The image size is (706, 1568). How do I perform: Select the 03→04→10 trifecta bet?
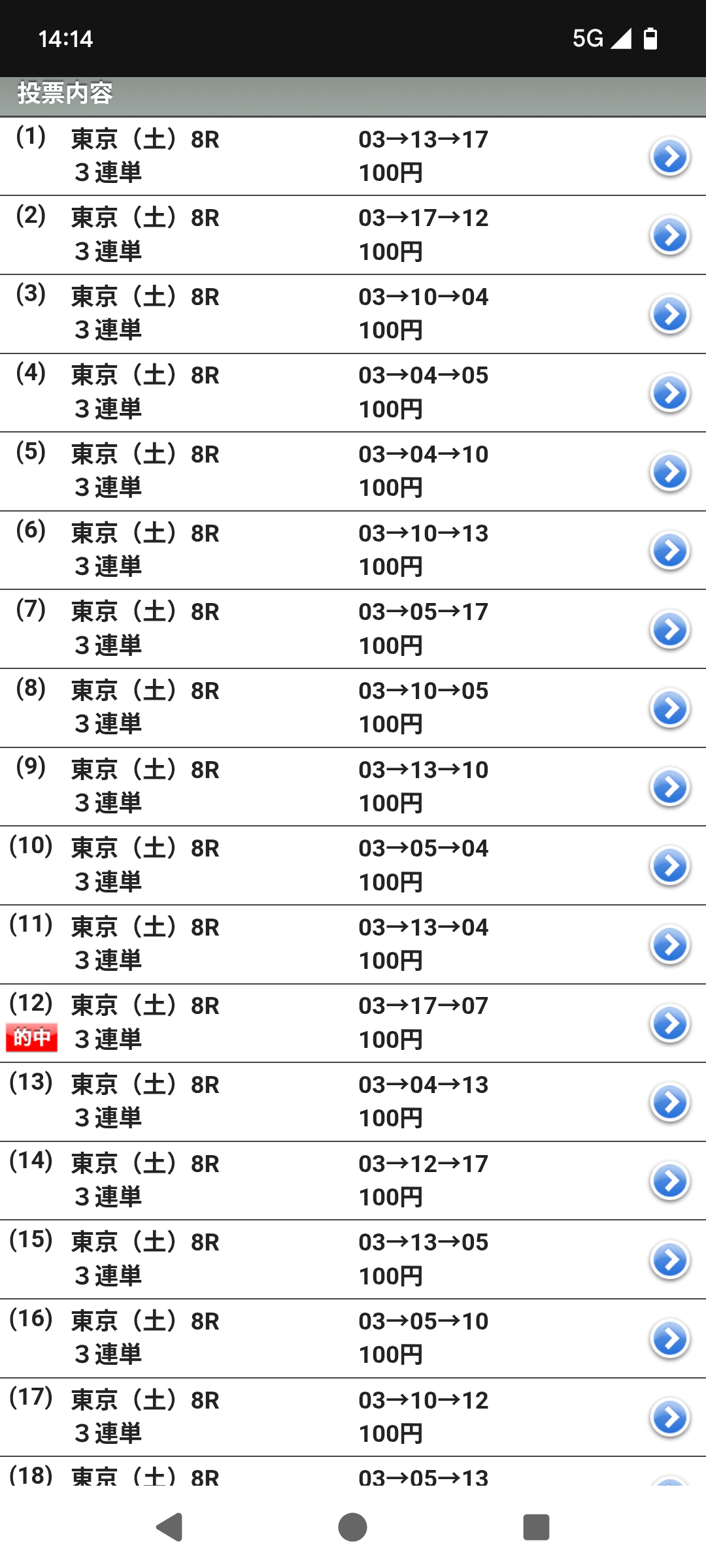670,472
